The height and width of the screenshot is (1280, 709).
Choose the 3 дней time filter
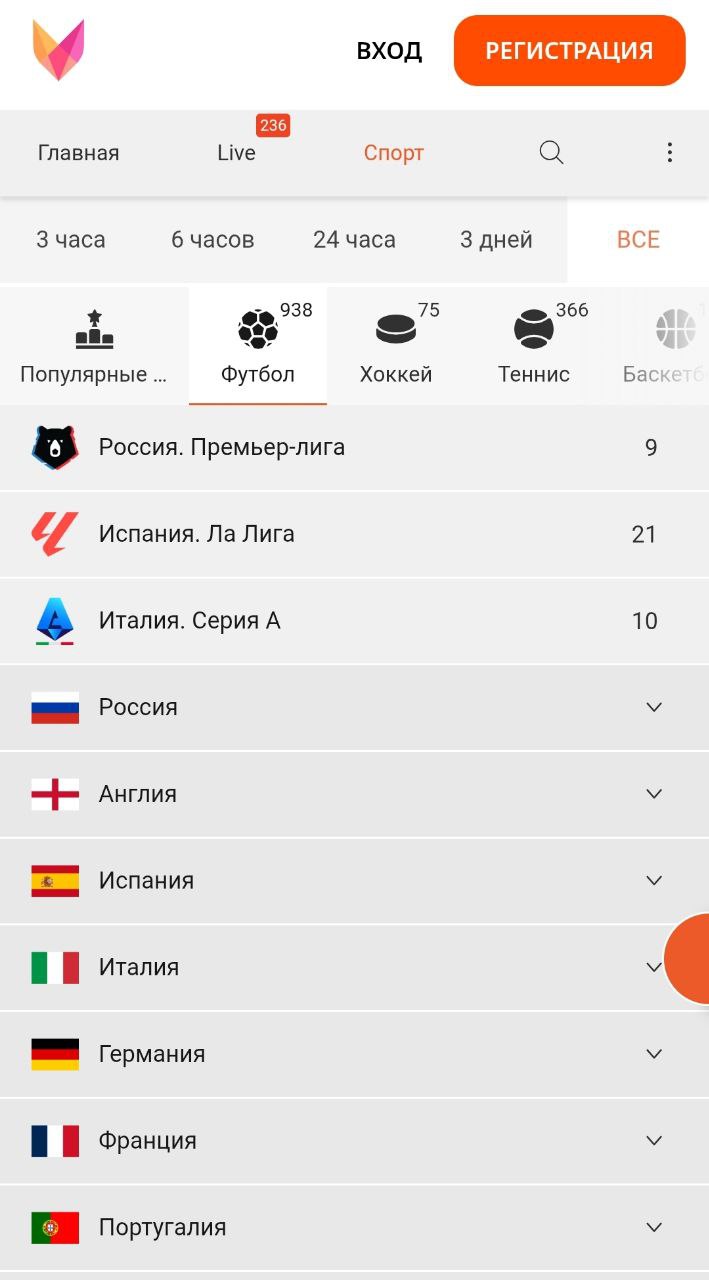[496, 240]
